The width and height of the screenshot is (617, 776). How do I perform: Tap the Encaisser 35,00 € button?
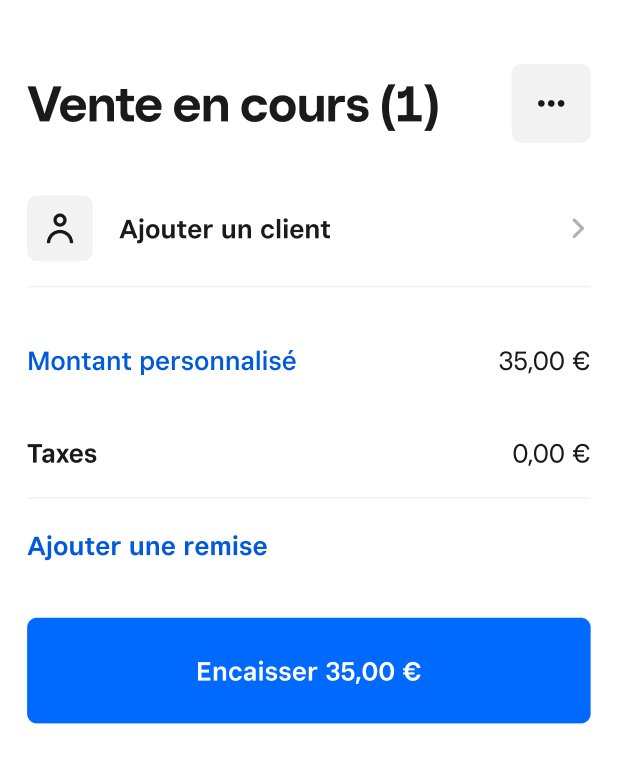pos(308,671)
